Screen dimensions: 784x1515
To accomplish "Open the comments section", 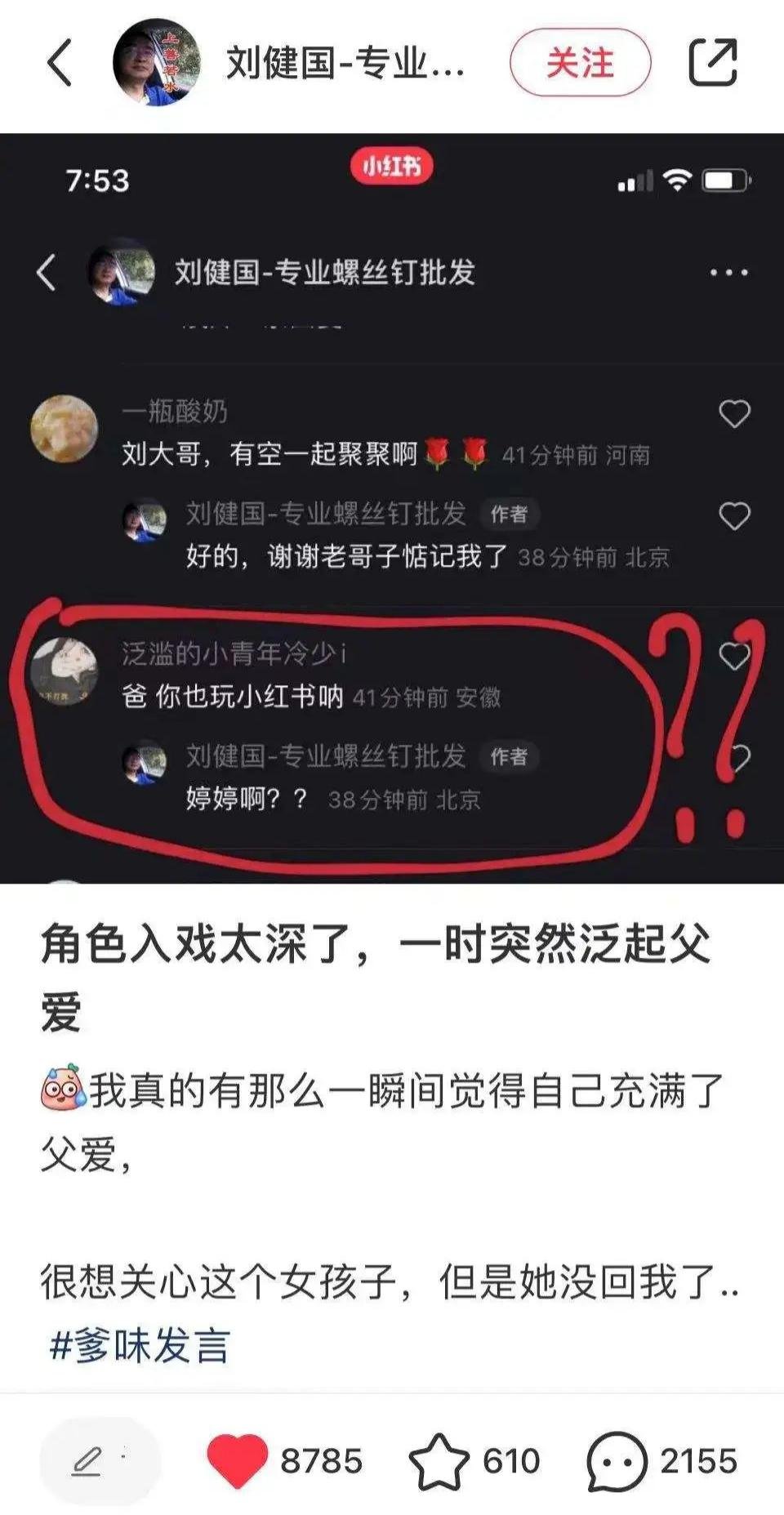I will click(x=617, y=1460).
